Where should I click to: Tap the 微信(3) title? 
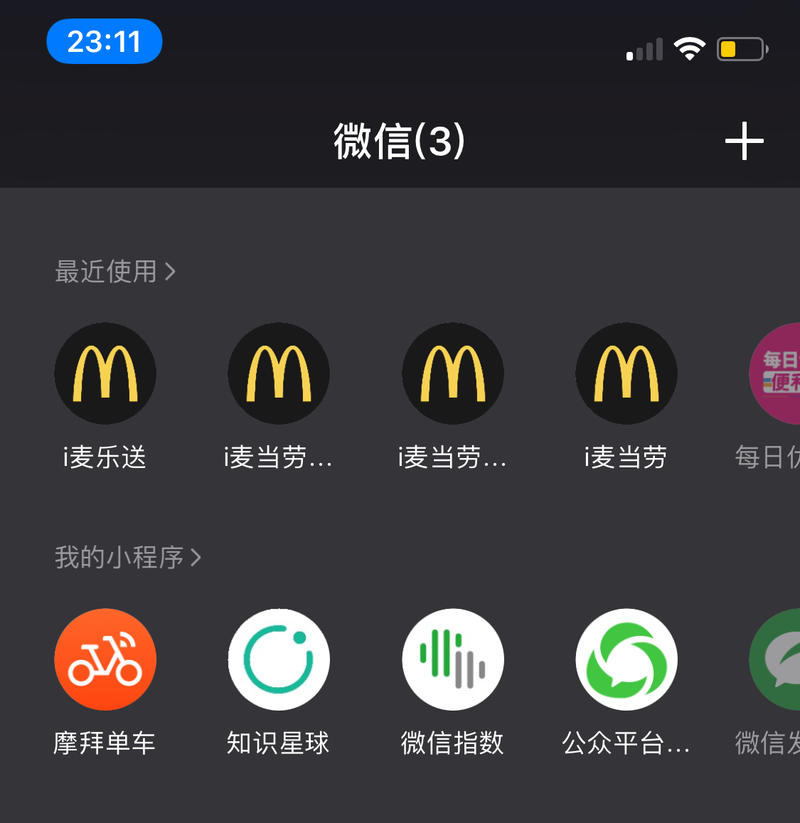point(400,141)
